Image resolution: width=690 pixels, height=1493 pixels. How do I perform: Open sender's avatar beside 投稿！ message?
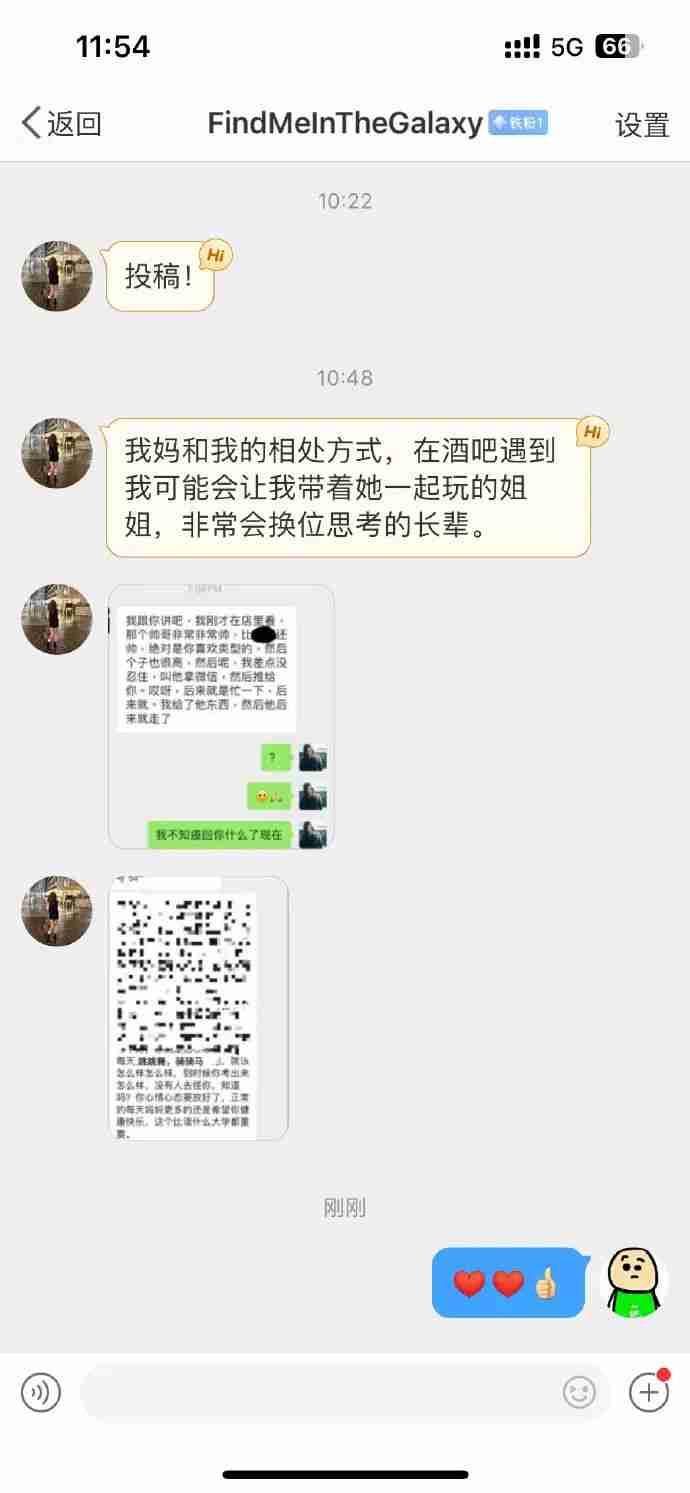coord(57,276)
